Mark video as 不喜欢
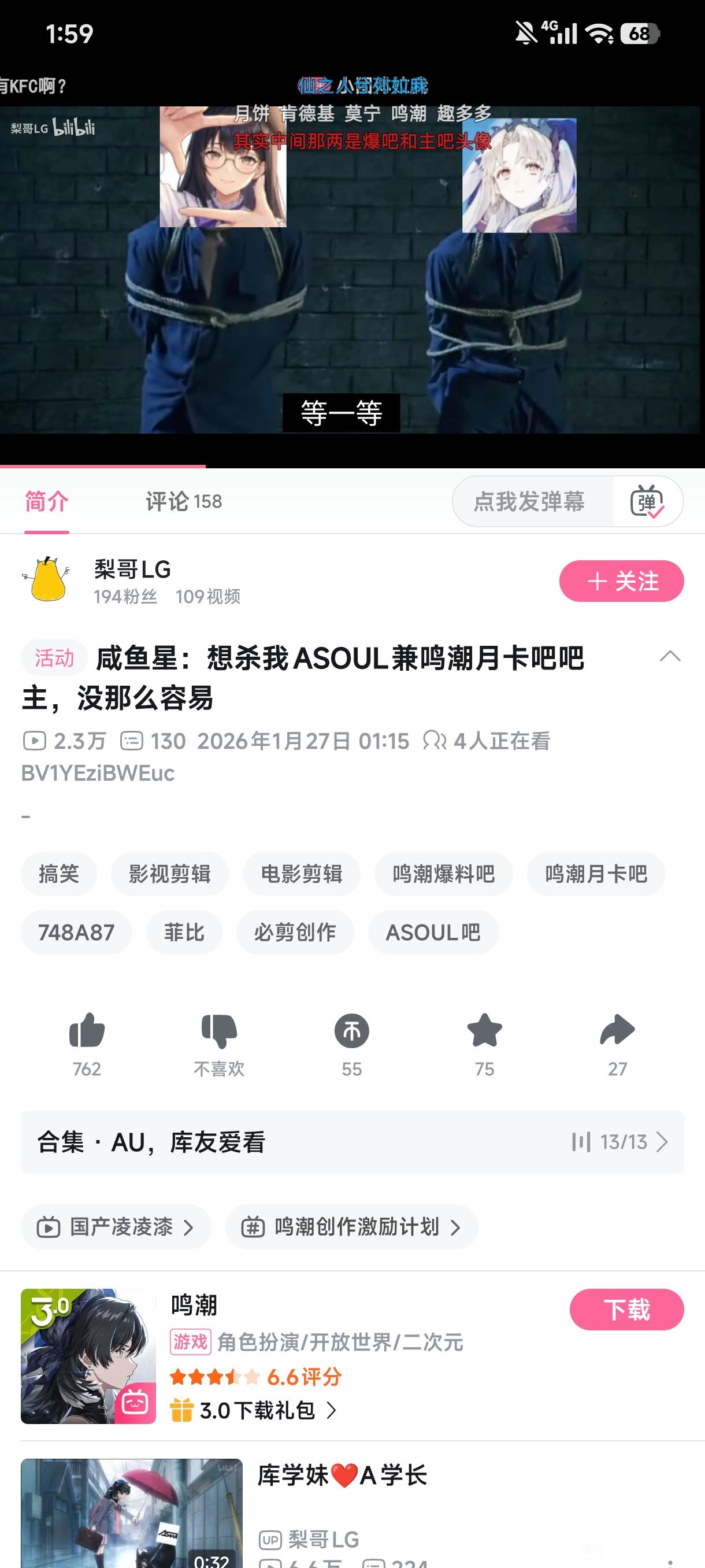This screenshot has height=1568, width=705. point(219,1031)
